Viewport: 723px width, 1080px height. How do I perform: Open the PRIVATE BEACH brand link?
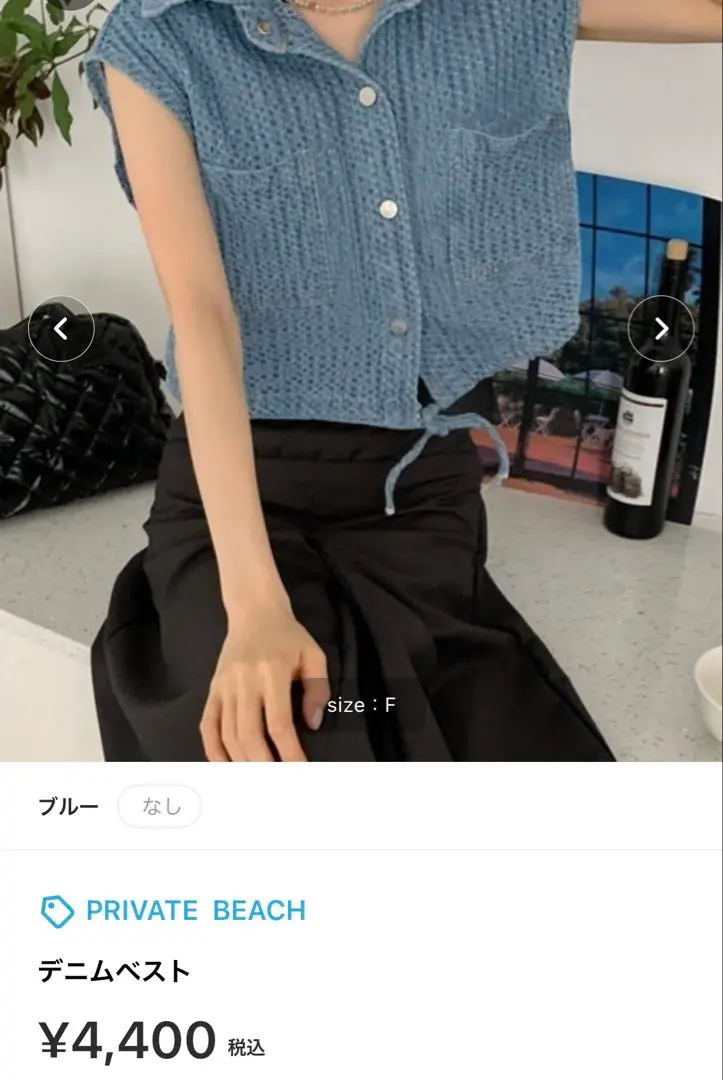tap(195, 911)
